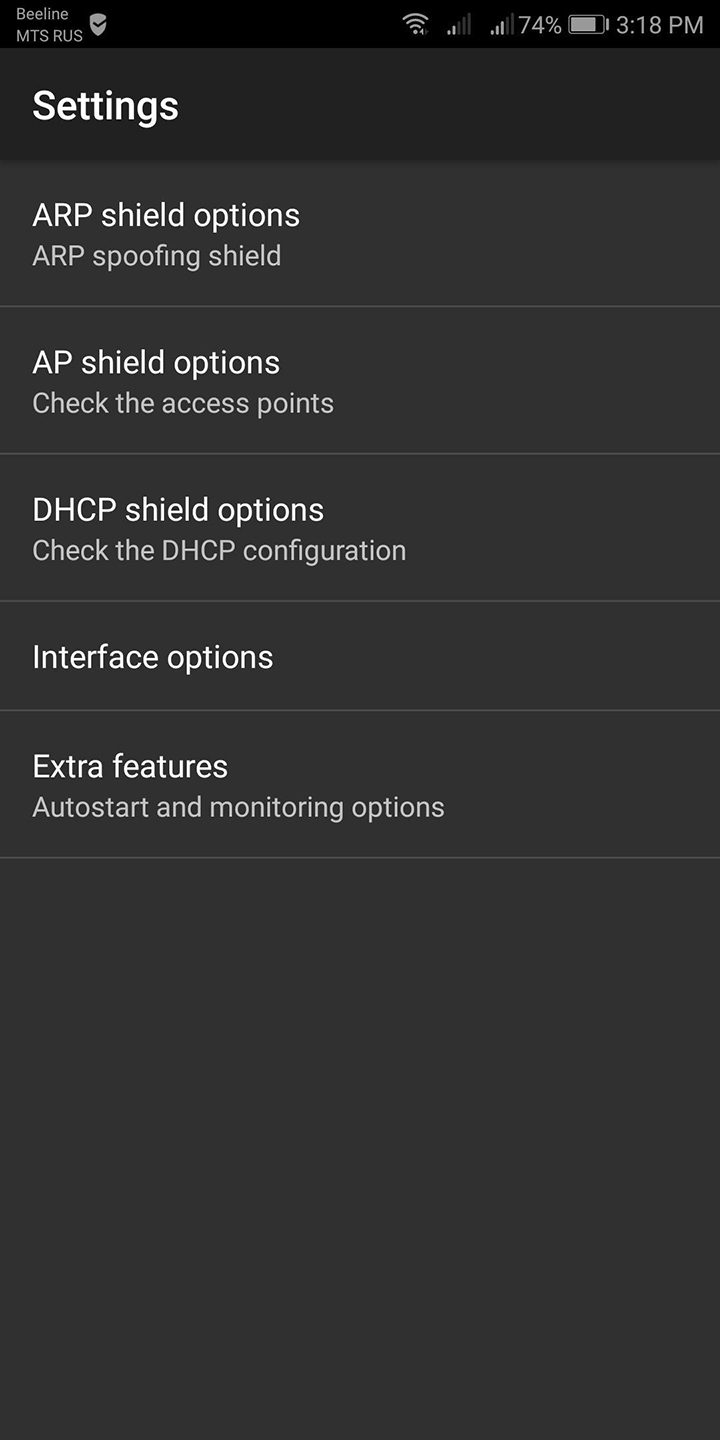720x1440 pixels.
Task: Tap the Settings header title
Action: pos(105,104)
